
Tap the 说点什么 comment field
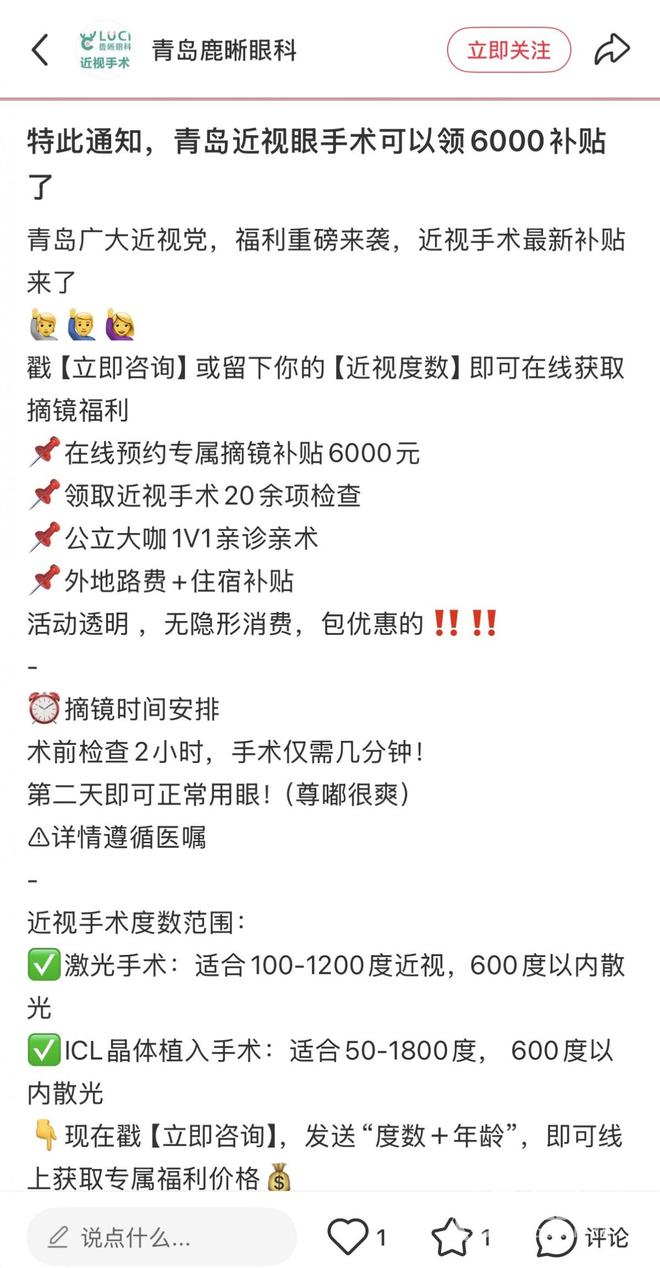tap(161, 1237)
